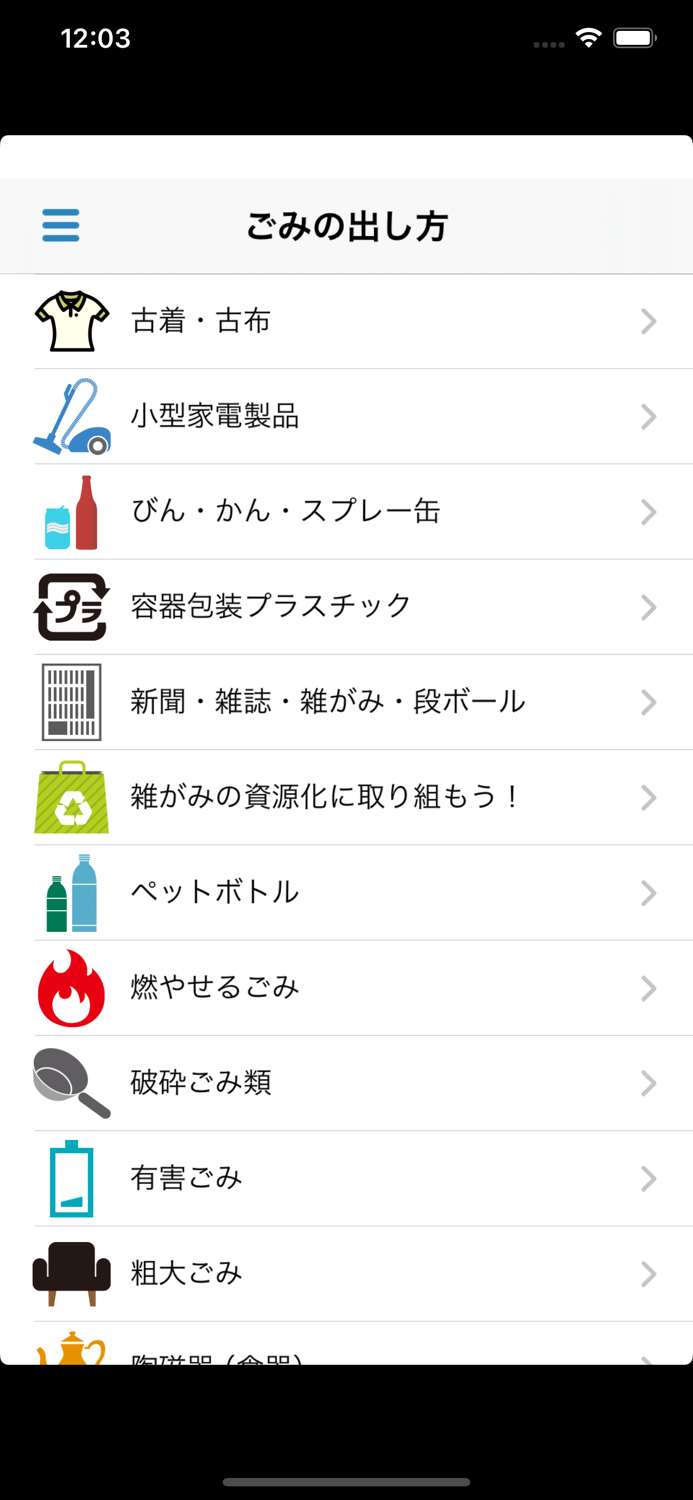Open the 古着・古布 category
Viewport: 693px width, 1500px height.
tap(346, 321)
